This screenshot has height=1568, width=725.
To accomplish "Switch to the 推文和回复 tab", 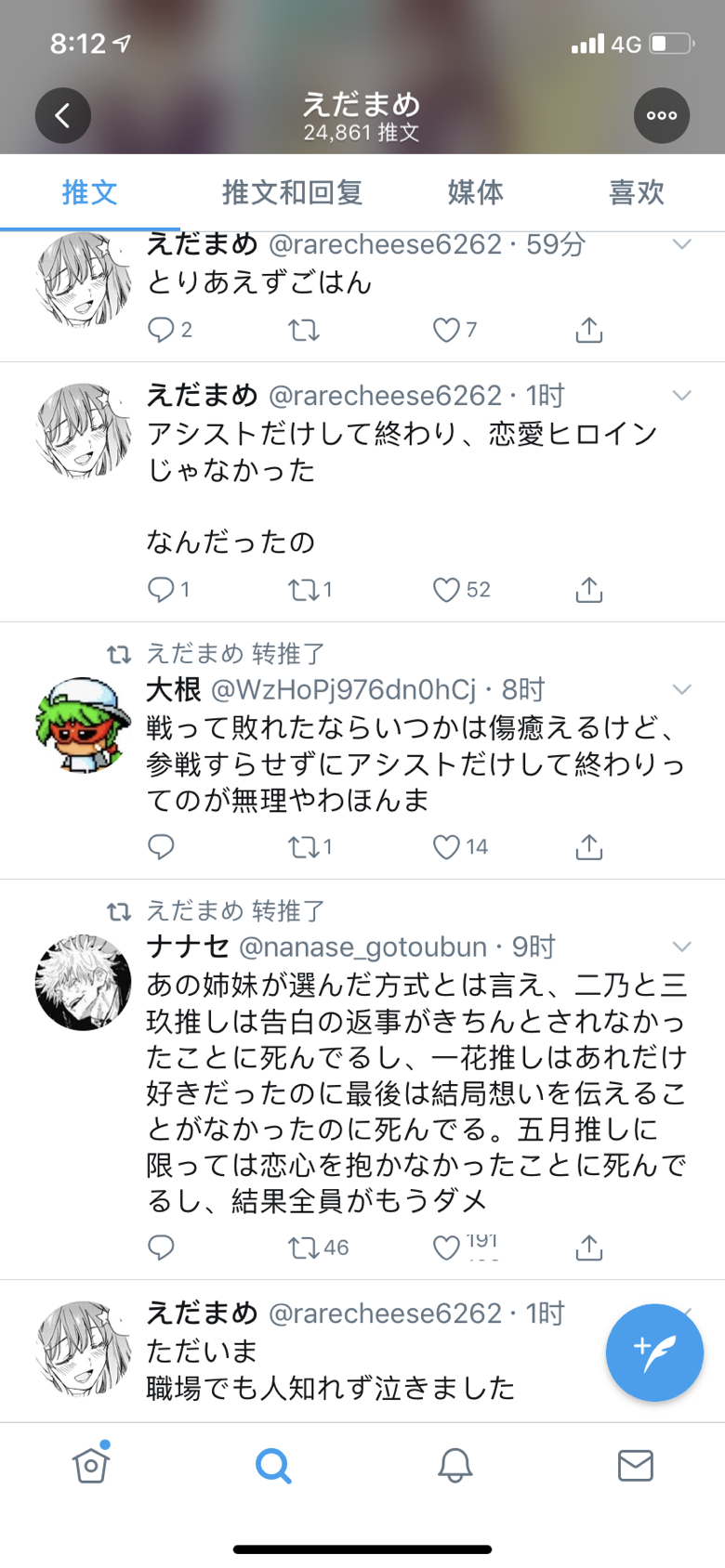I will [x=292, y=192].
